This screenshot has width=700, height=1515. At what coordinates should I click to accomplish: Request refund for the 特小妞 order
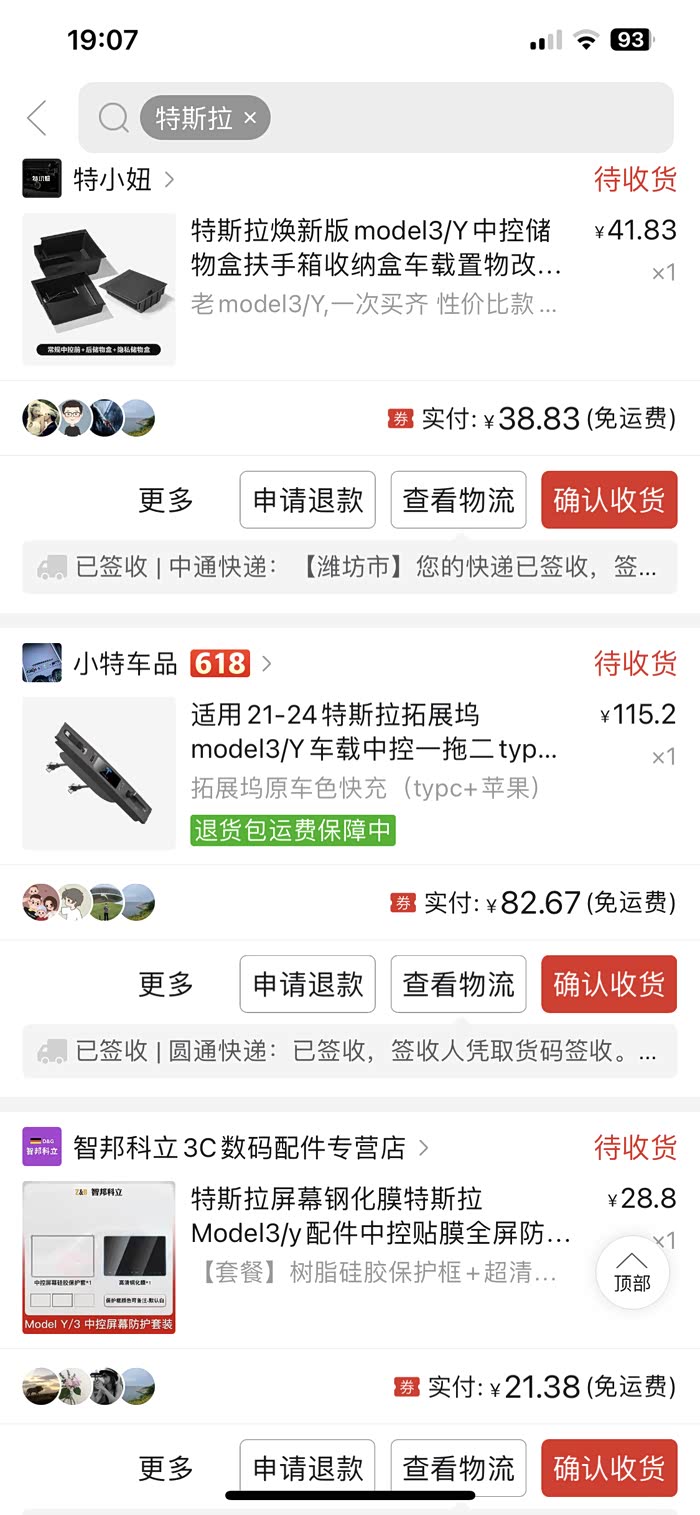pyautogui.click(x=308, y=500)
